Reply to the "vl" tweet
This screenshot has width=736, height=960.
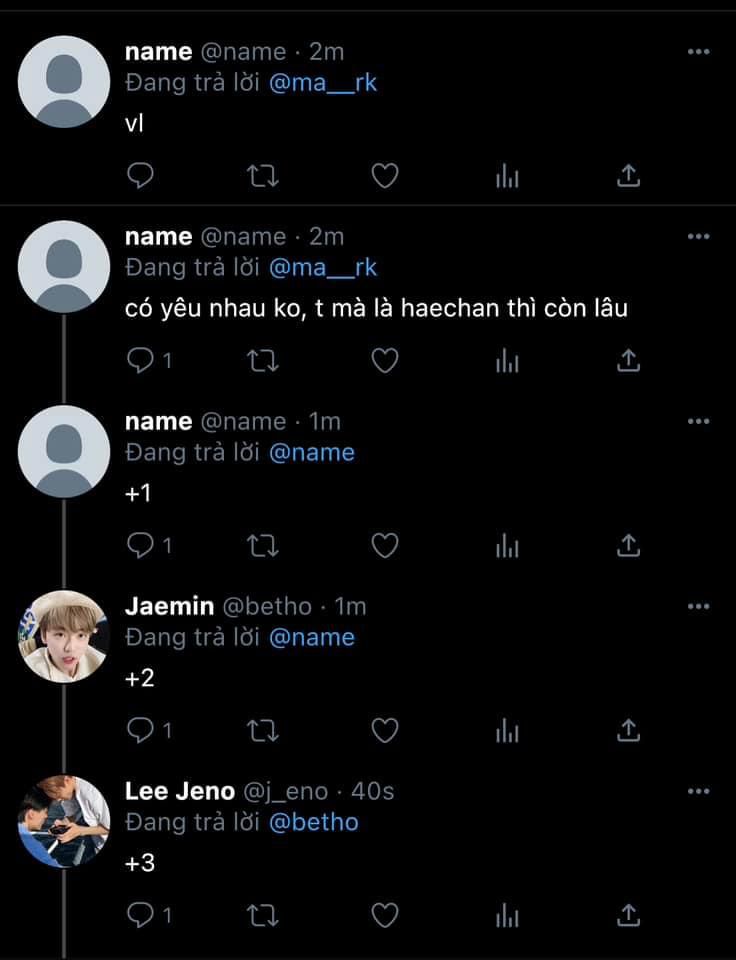pos(141,176)
